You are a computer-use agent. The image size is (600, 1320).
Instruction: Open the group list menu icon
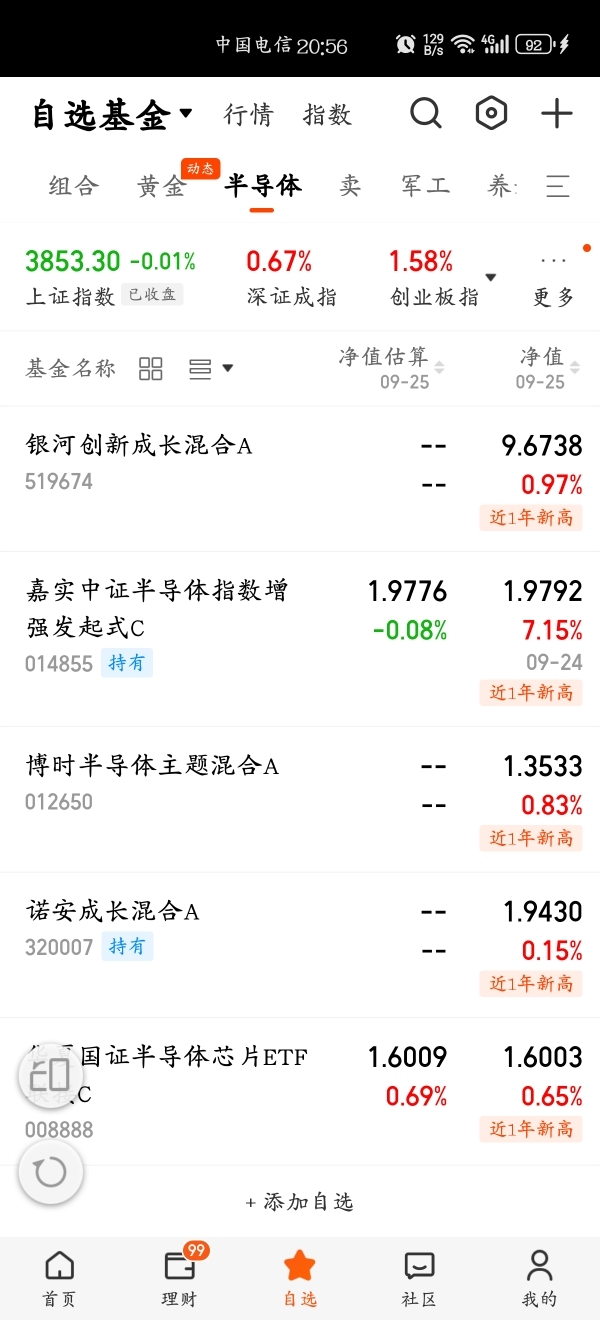click(x=558, y=186)
